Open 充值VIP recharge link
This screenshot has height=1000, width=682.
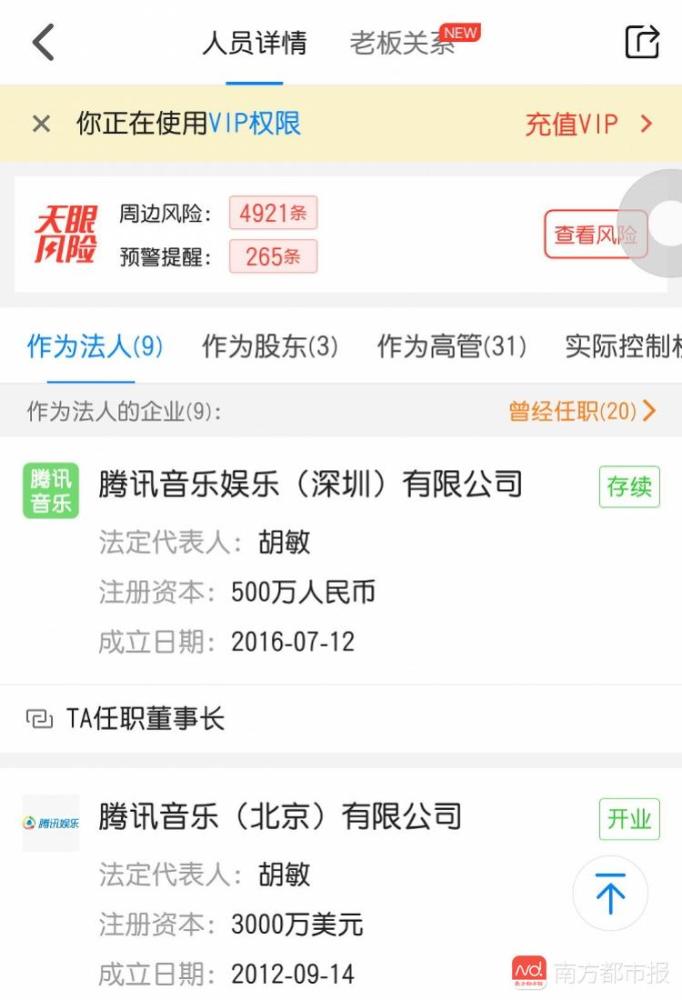[x=588, y=124]
